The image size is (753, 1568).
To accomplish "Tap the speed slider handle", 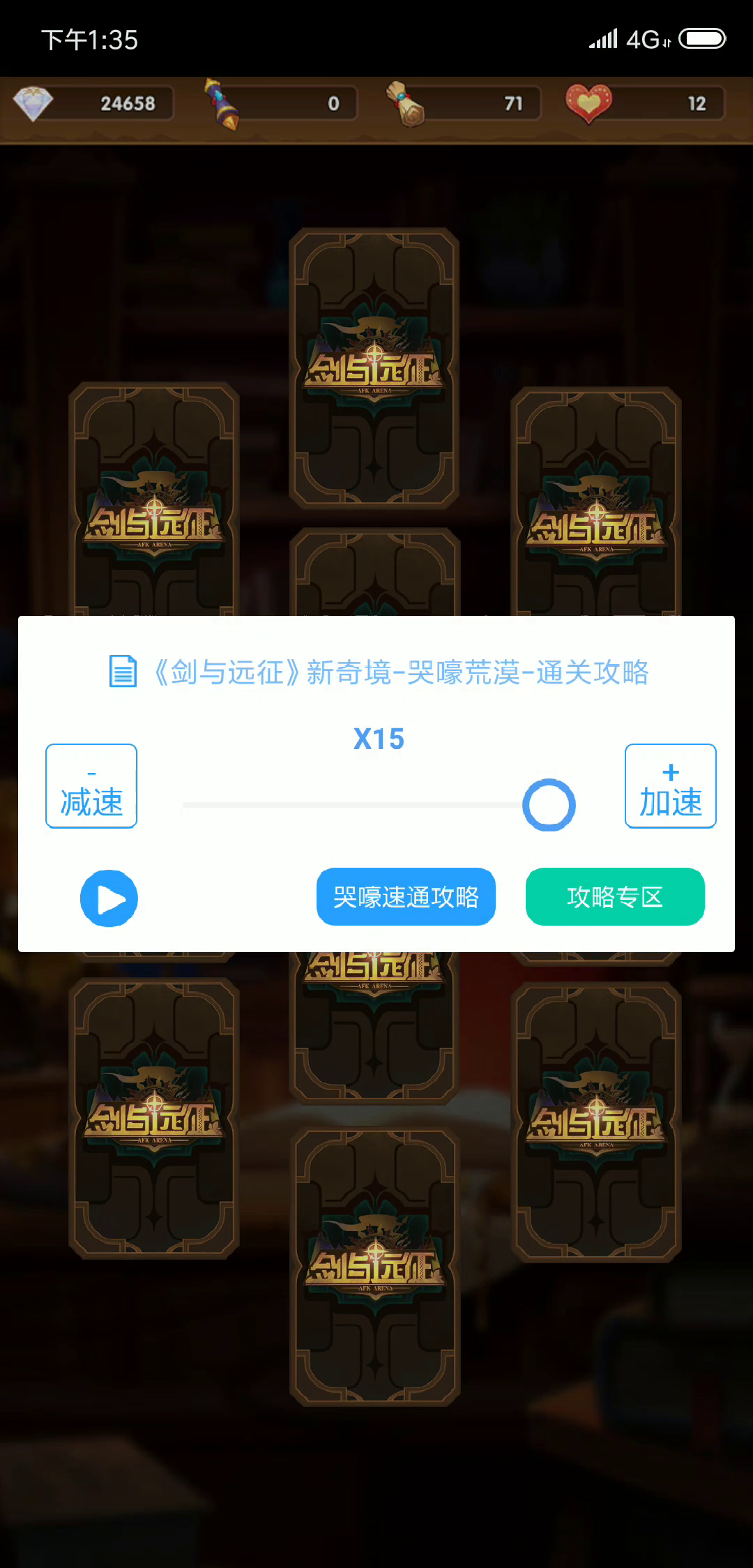I will pyautogui.click(x=549, y=804).
